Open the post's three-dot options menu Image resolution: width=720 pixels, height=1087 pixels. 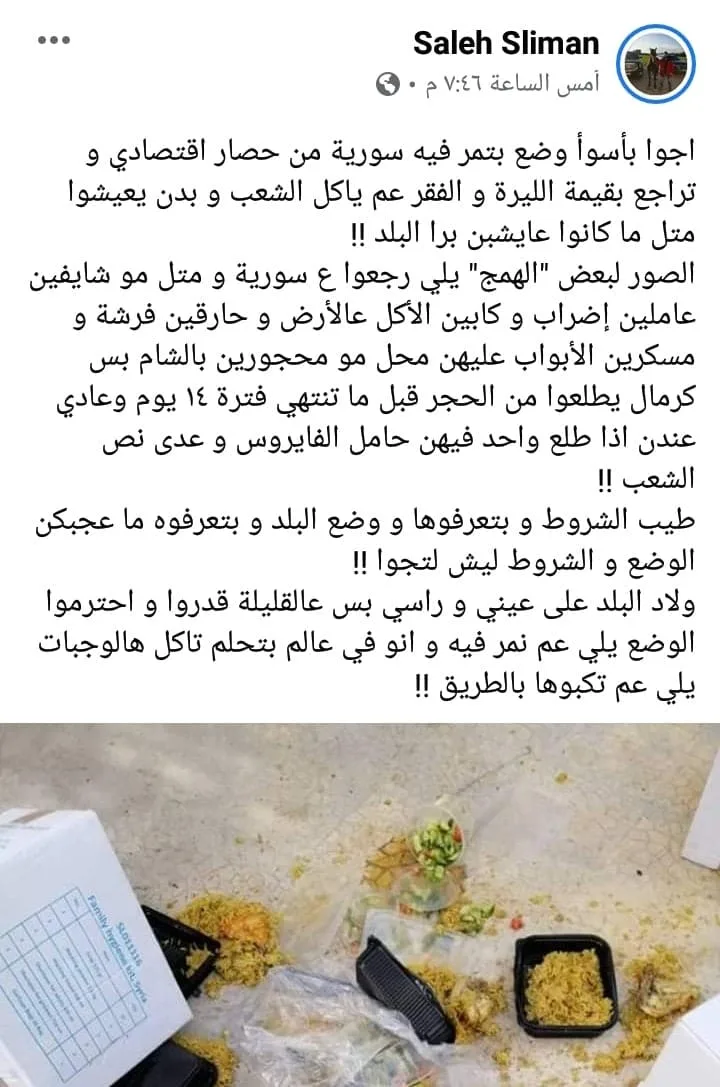54,40
